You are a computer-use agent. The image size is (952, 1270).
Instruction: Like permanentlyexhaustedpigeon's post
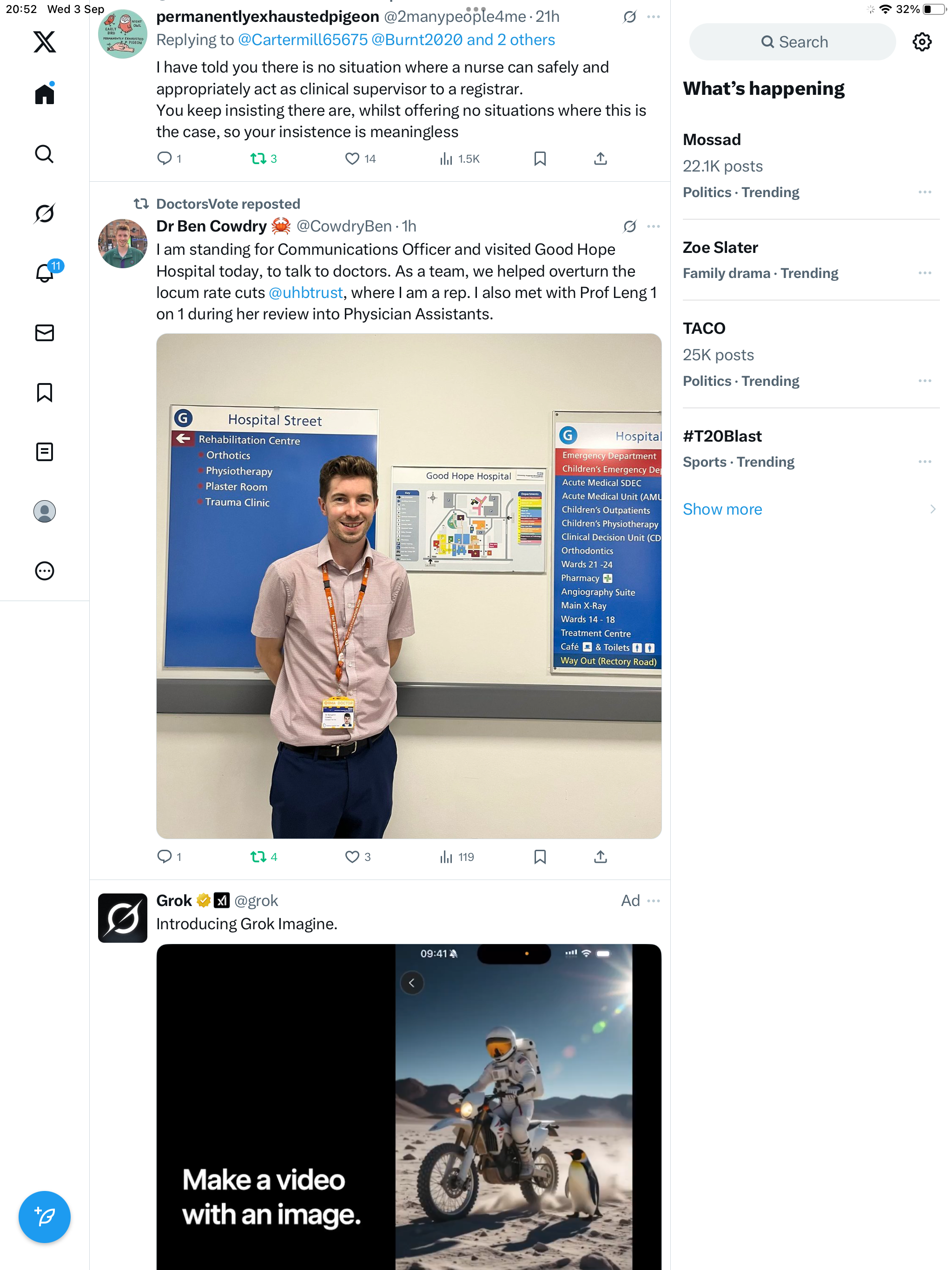point(352,159)
